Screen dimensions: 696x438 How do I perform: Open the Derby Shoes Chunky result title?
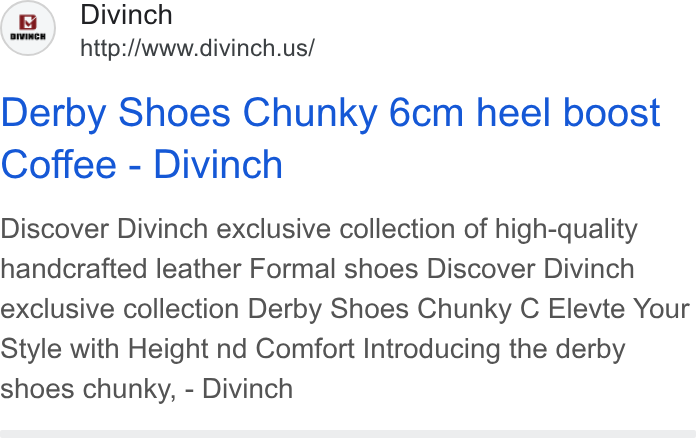pyautogui.click(x=331, y=138)
